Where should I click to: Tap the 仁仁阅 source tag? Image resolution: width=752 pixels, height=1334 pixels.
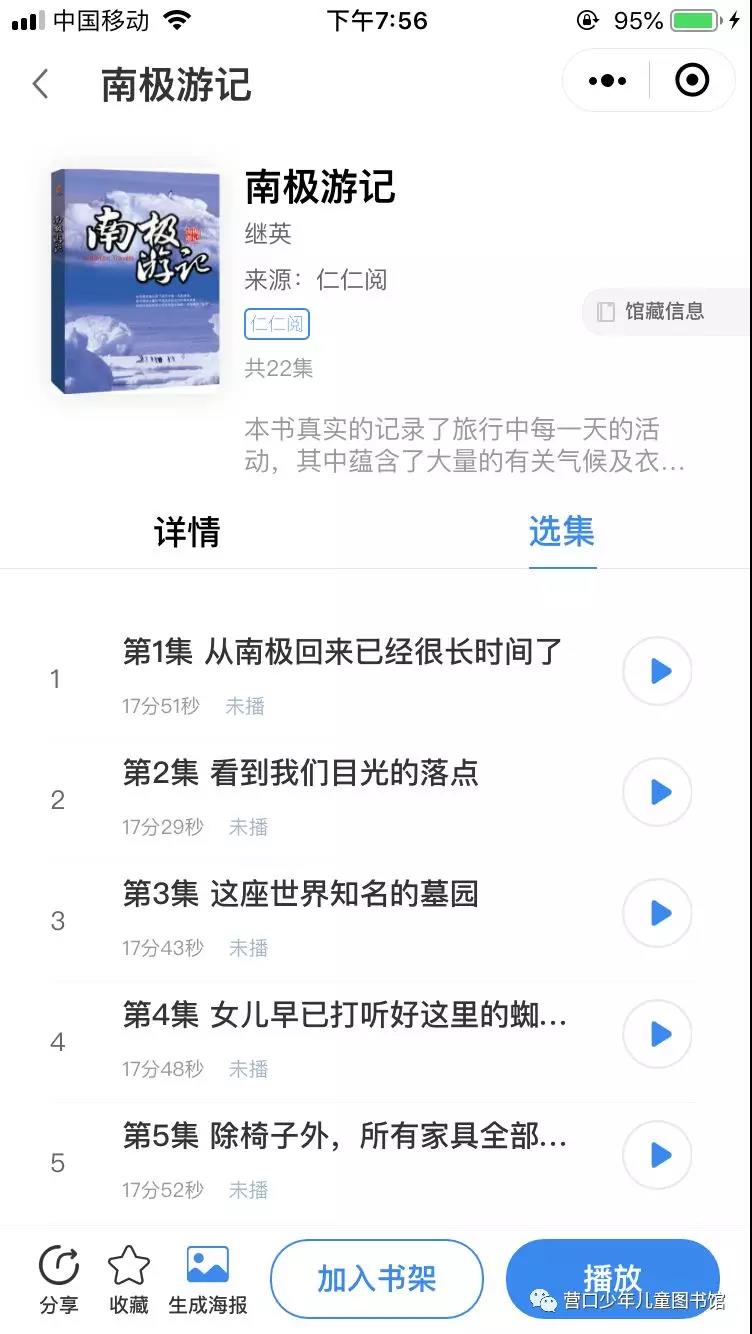(x=277, y=324)
